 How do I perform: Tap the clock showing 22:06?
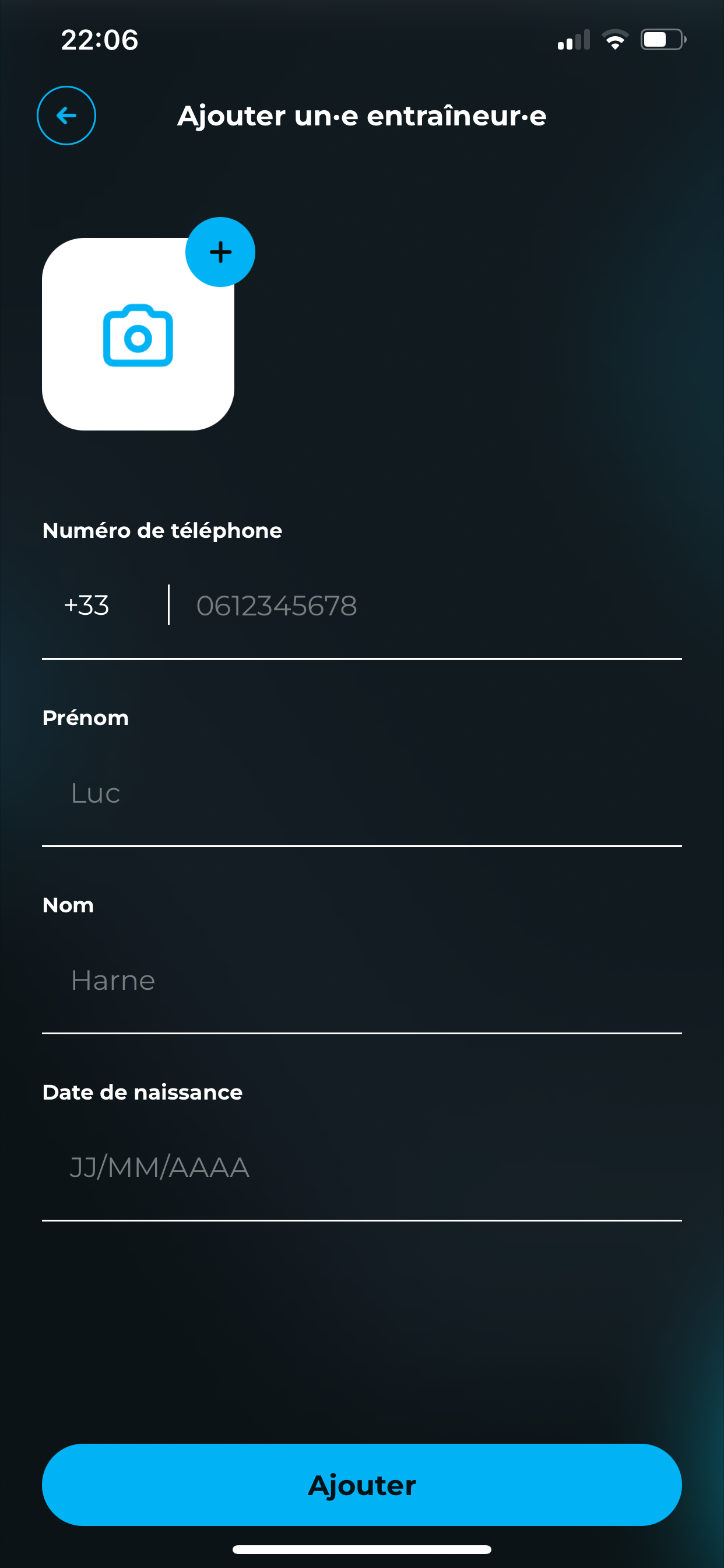tap(99, 40)
